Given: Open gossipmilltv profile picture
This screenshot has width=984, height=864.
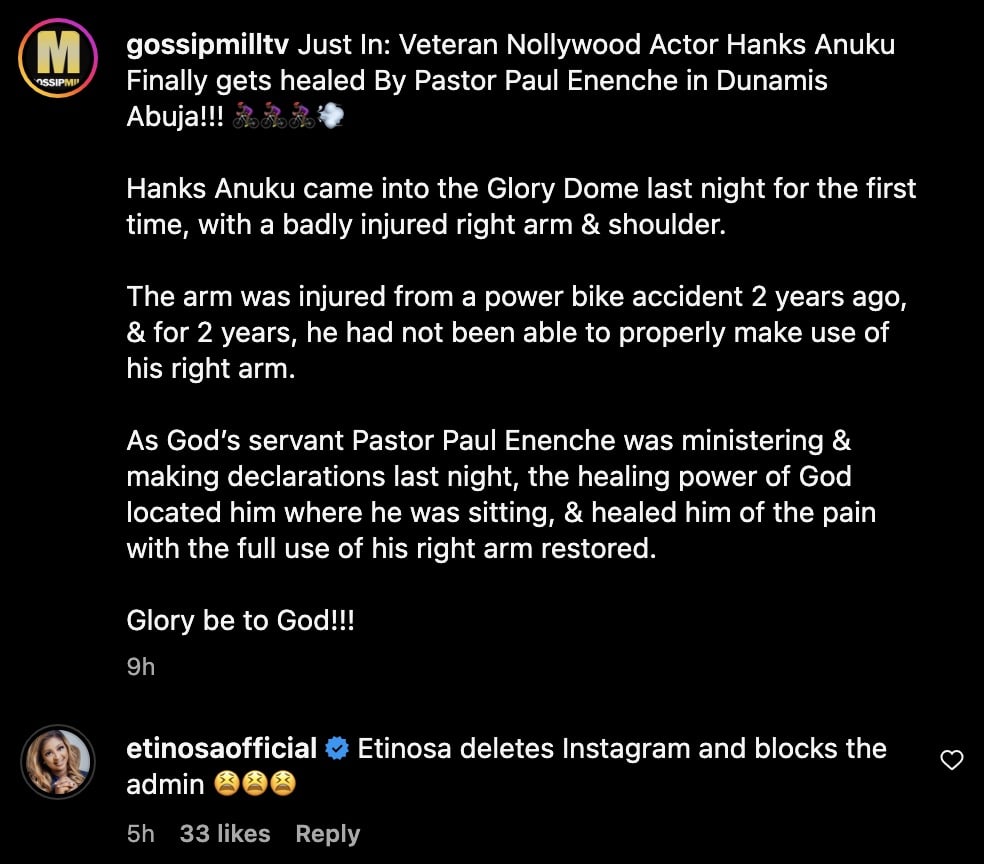Looking at the screenshot, I should (58, 61).
